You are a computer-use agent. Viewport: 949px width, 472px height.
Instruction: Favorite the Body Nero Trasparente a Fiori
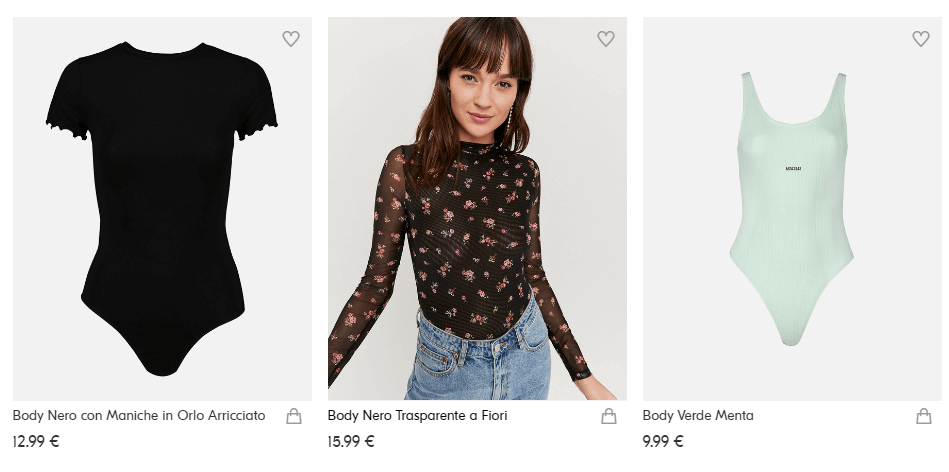coord(606,39)
